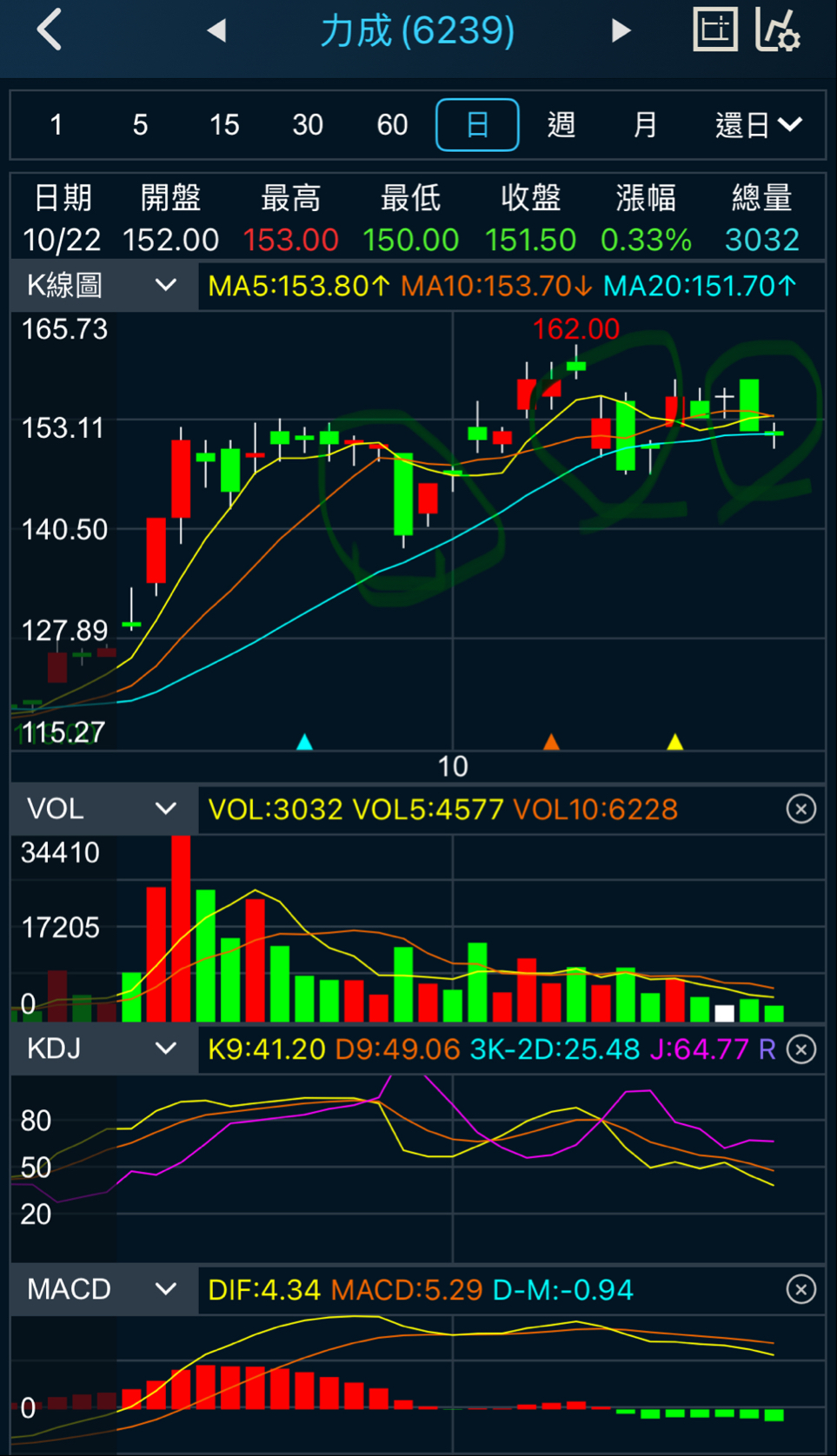Close the VOL indicator panel

(x=800, y=809)
